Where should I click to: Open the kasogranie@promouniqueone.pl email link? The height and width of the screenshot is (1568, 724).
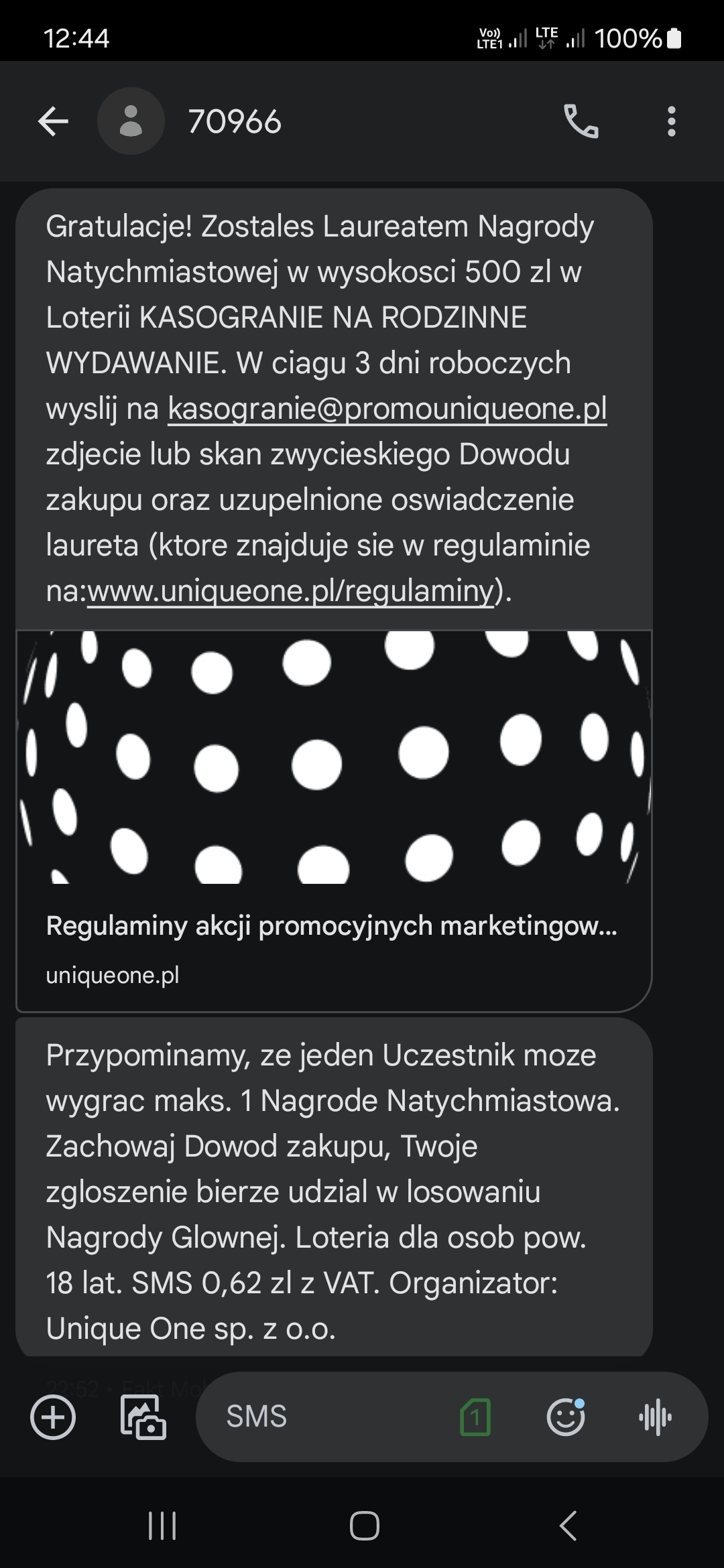click(x=387, y=409)
